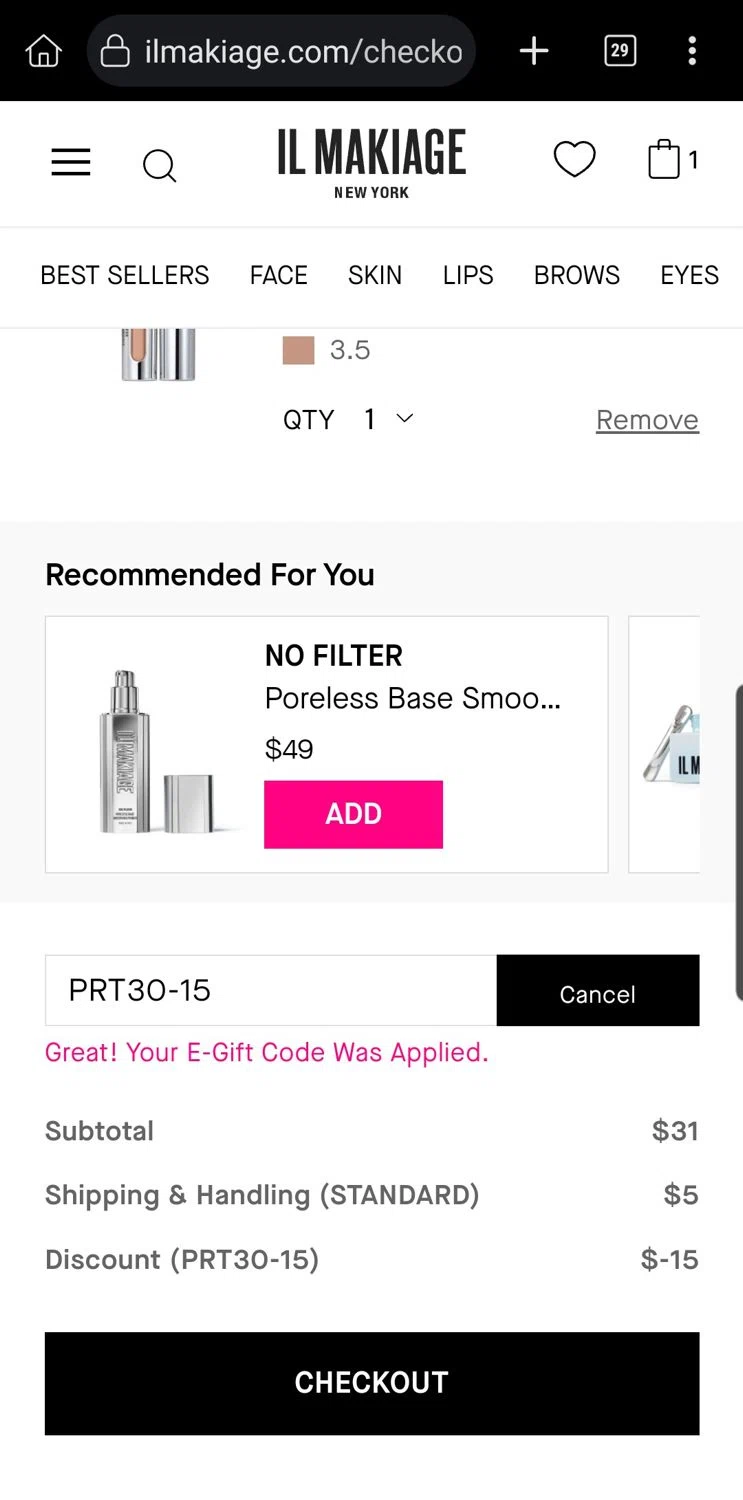This screenshot has width=743, height=1500.
Task: Go to Best Sellers category
Action: tap(125, 275)
